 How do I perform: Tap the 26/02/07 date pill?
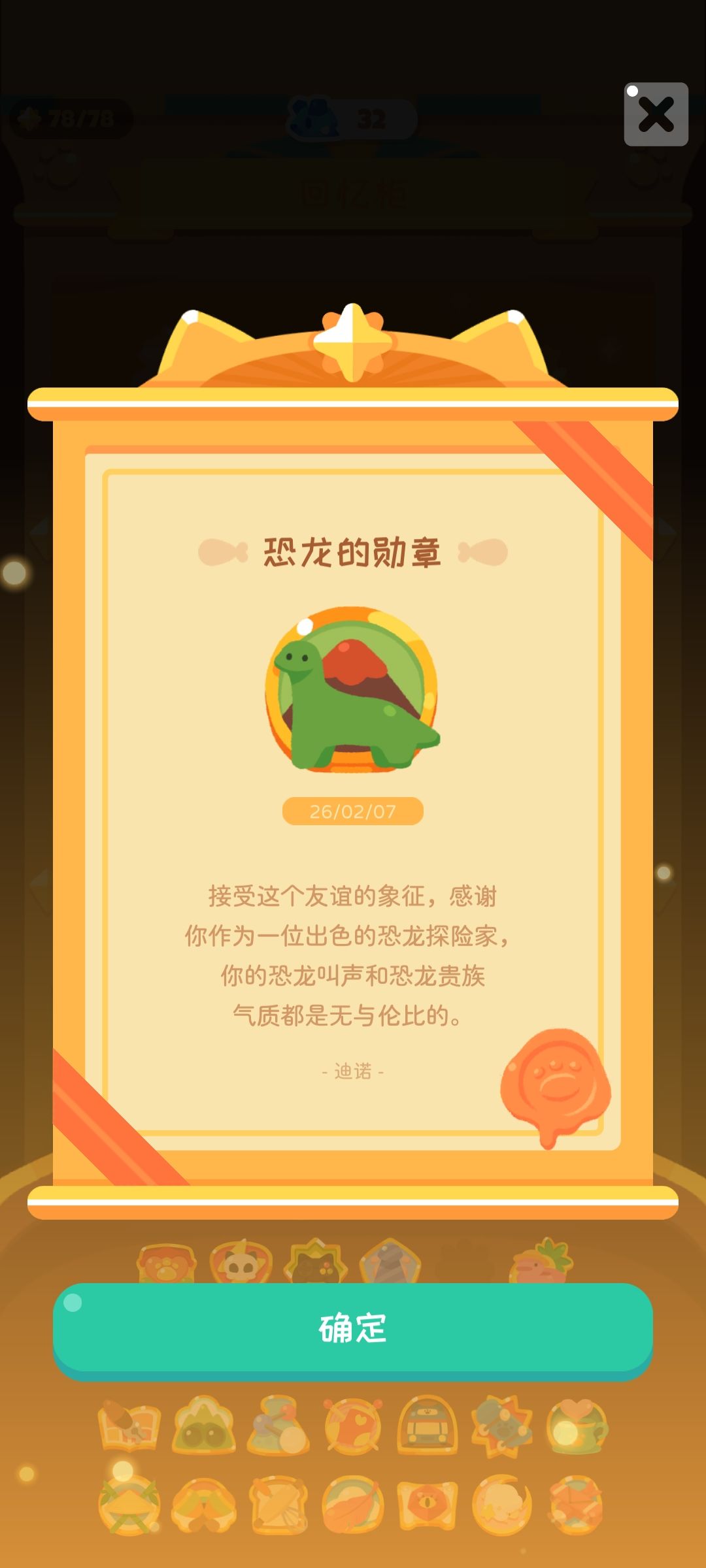[x=353, y=810]
